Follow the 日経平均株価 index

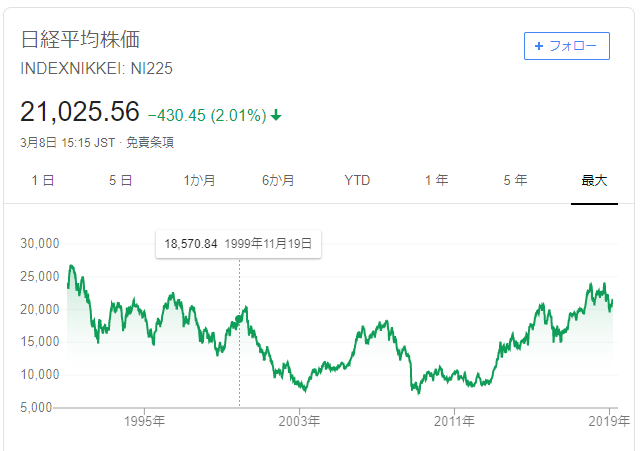(567, 46)
